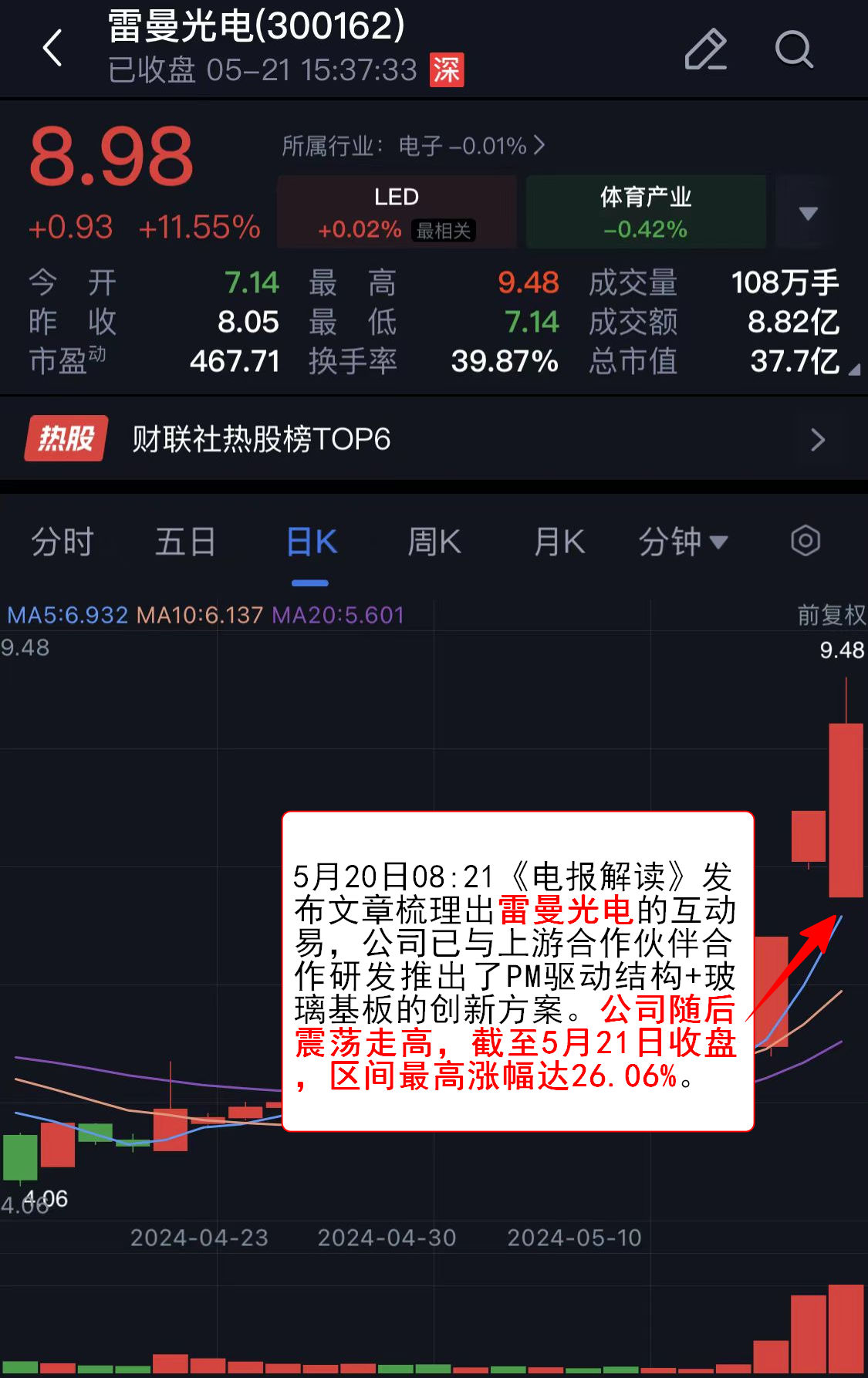Change the 前复权 adjustment mode
The height and width of the screenshot is (1378, 868).
(831, 615)
